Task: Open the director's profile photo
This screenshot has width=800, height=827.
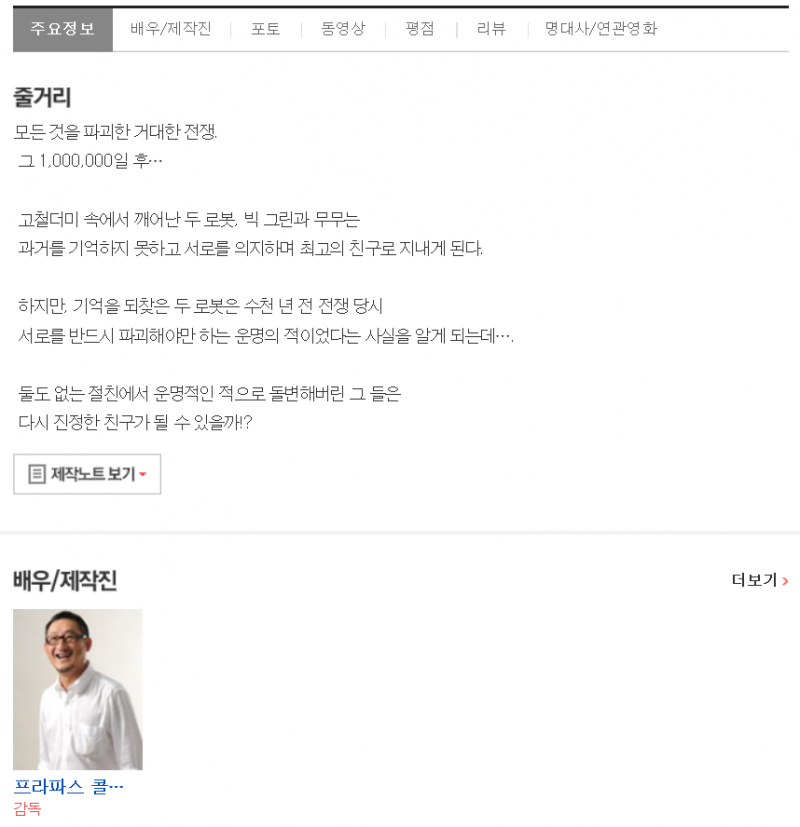Action: pos(78,689)
